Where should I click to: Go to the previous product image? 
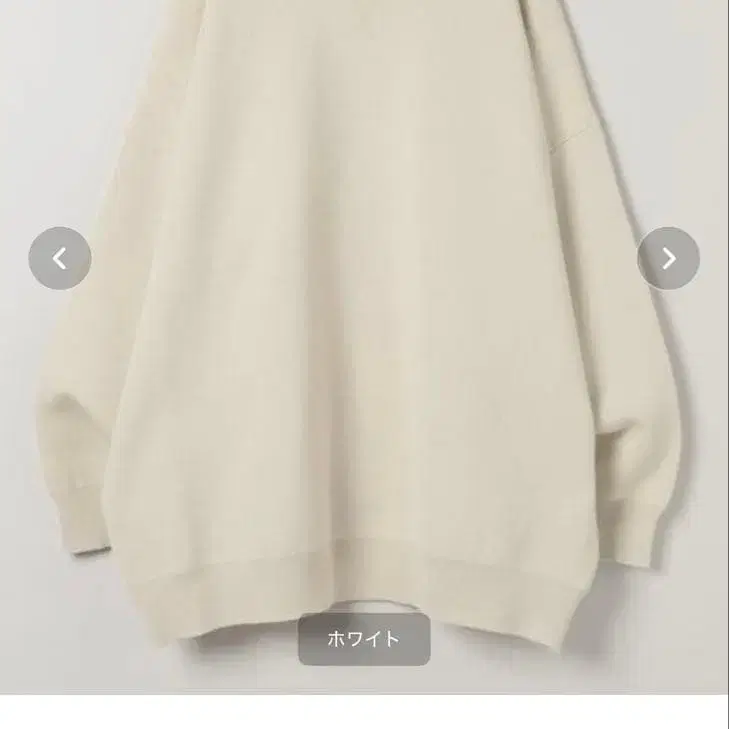[x=59, y=259]
